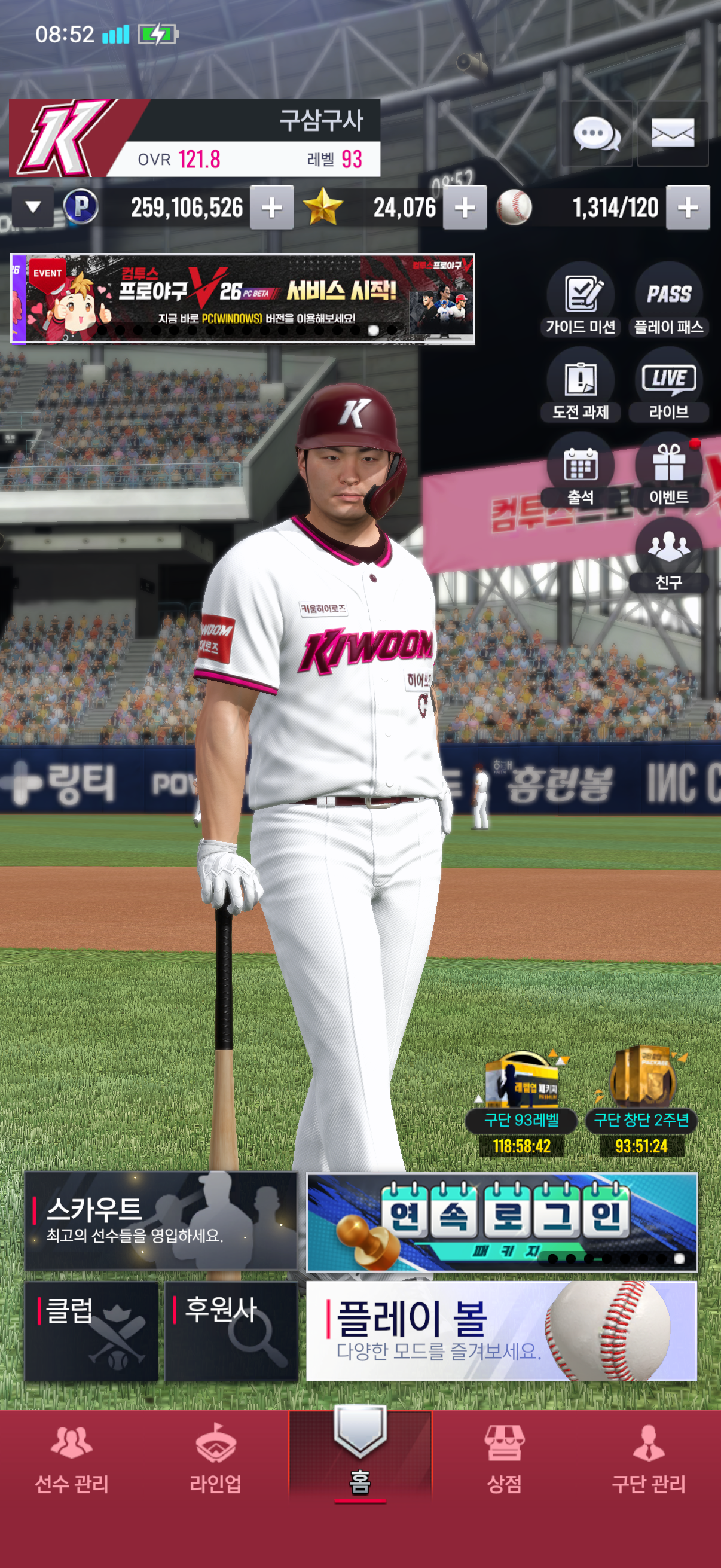Viewport: 721px width, 1568px height.
Task: Switch to the 상점 shop tab
Action: (x=504, y=1461)
